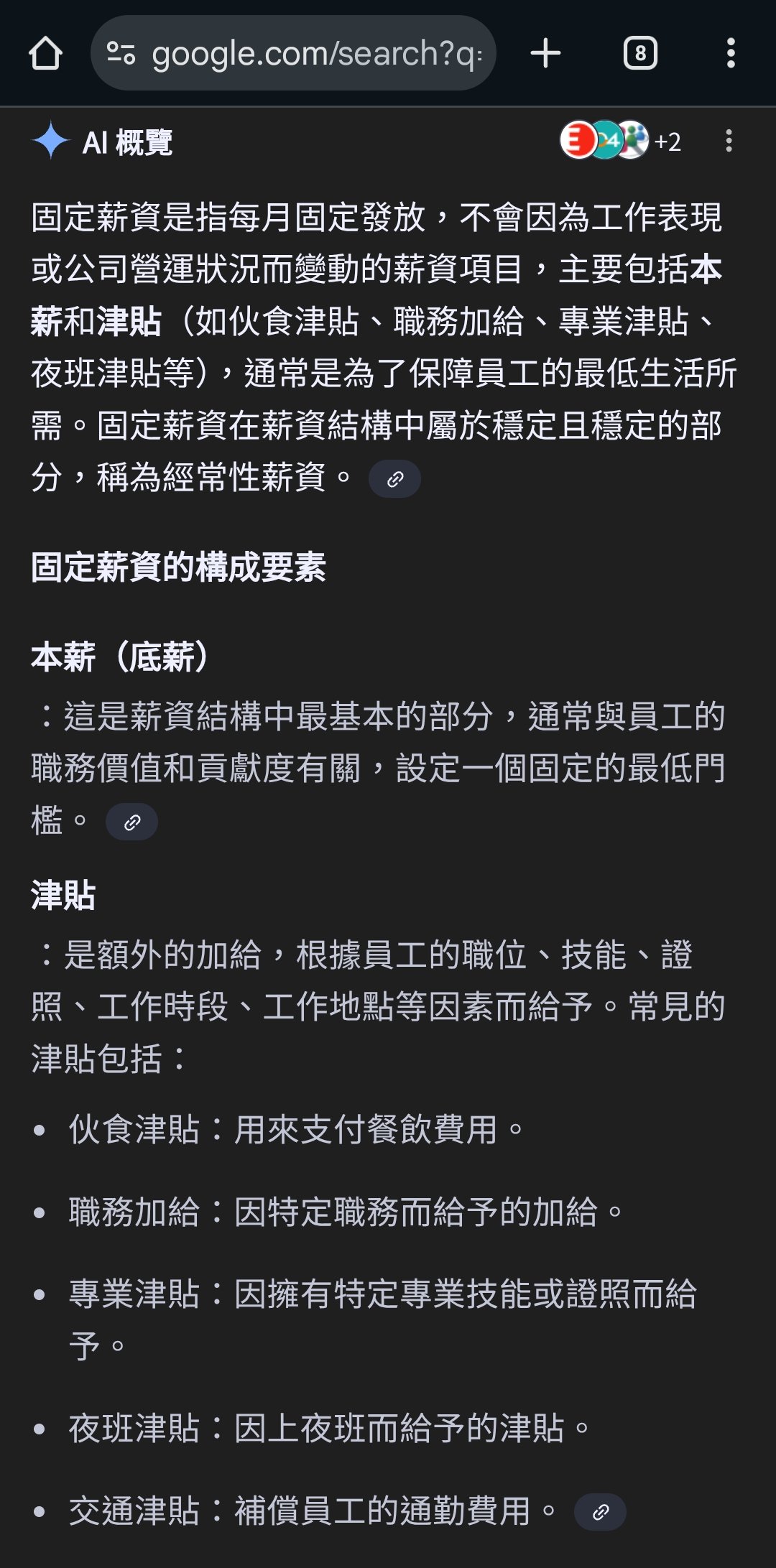Open source link after 交通津貼 item
The image size is (776, 1568).
pyautogui.click(x=600, y=1512)
